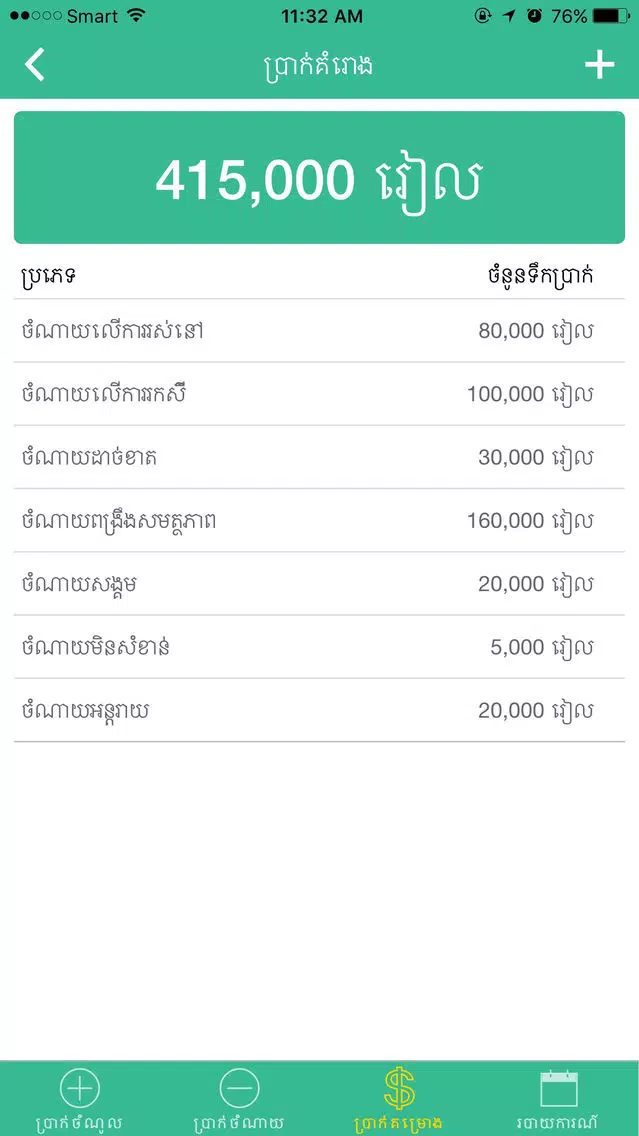Viewport: 639px width, 1136px height.
Task: Add a new budget entry with plus
Action: (600, 65)
